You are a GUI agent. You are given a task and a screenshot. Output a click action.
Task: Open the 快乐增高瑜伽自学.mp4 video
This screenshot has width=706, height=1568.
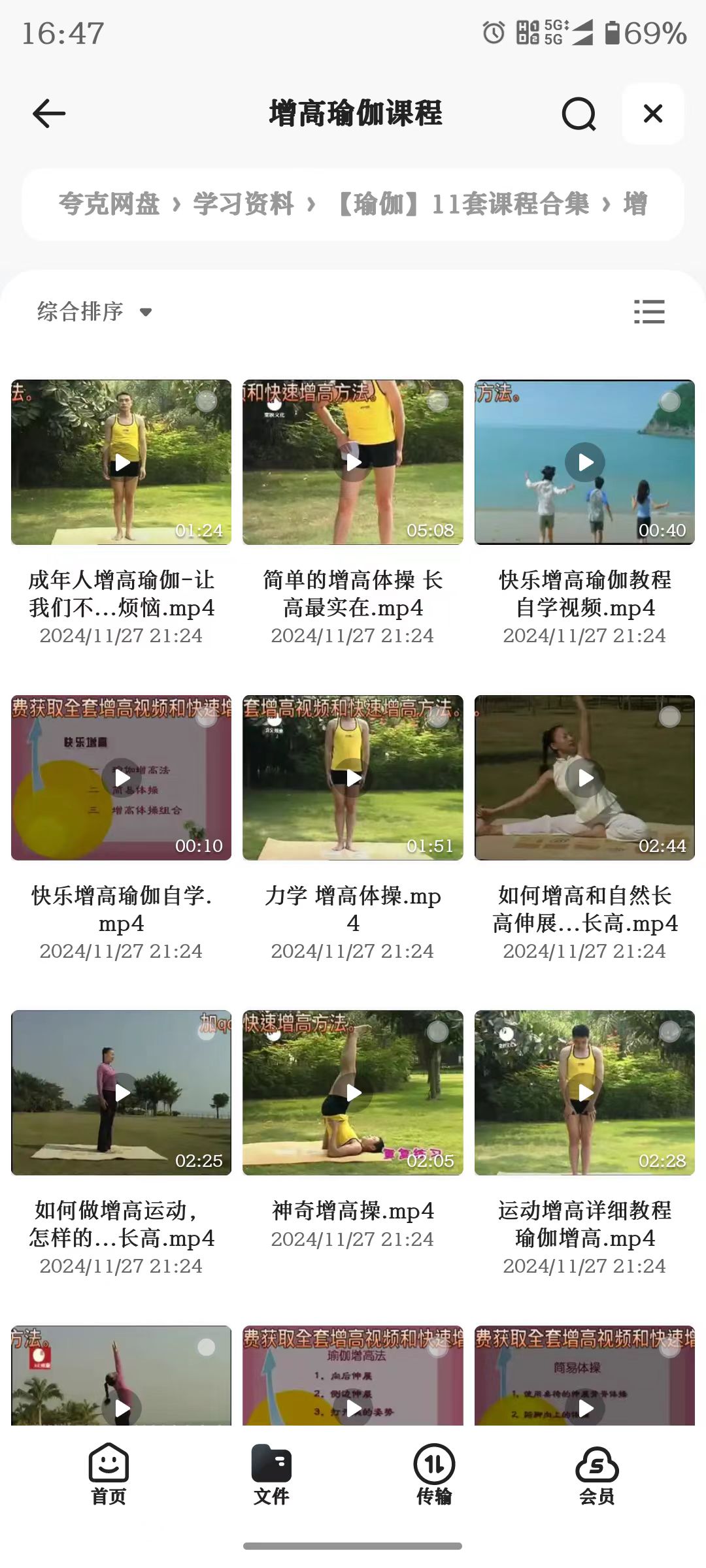(122, 777)
